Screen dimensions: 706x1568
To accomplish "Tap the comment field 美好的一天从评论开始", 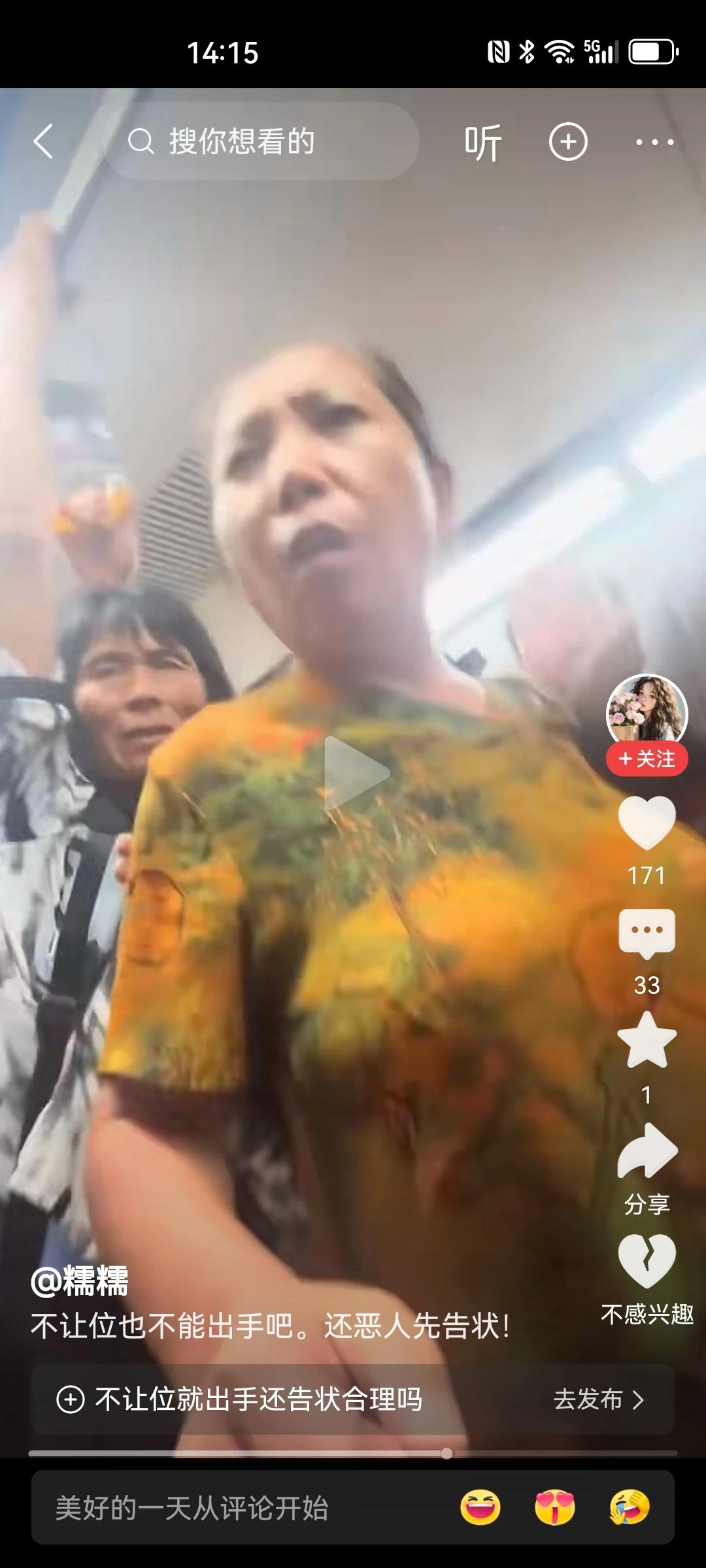I will (242, 1508).
